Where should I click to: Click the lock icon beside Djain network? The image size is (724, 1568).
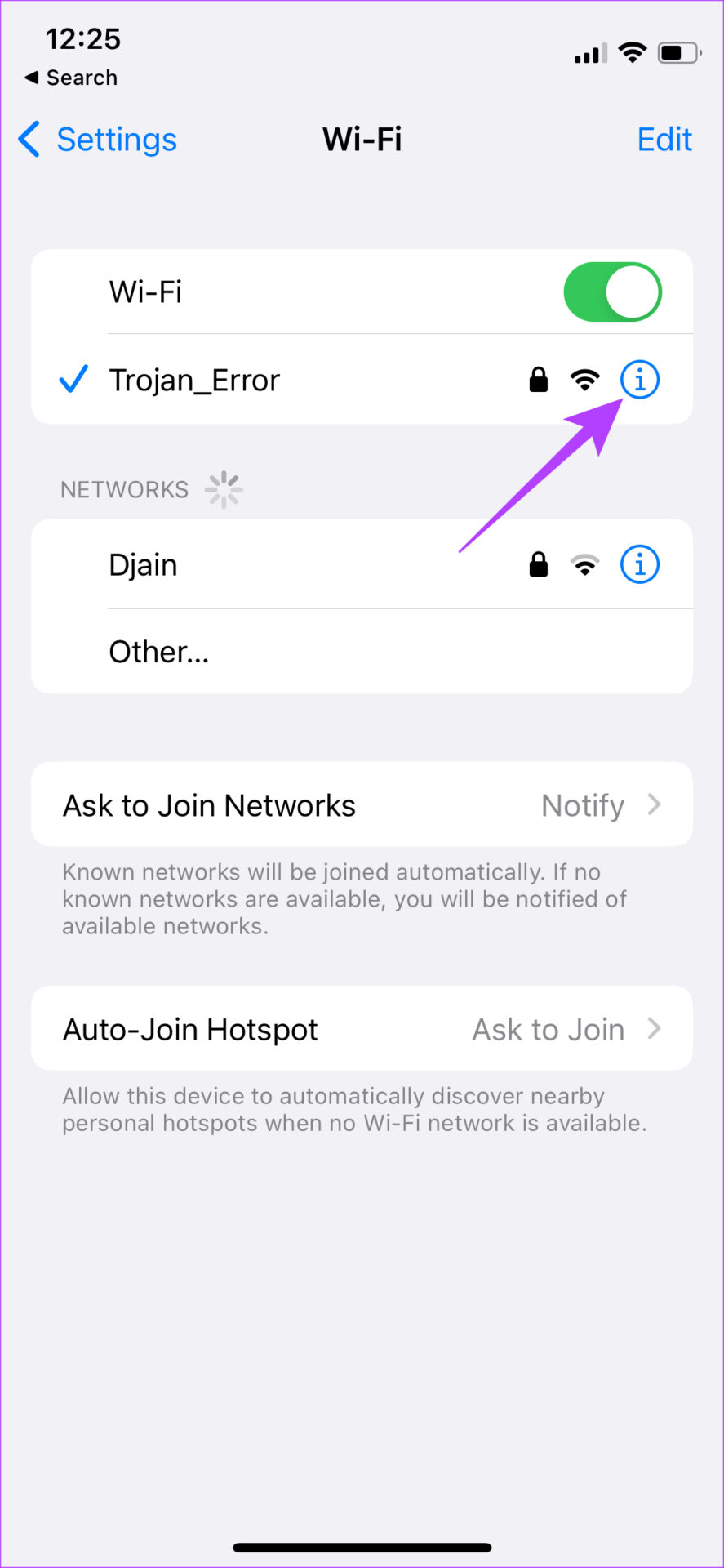pyautogui.click(x=538, y=563)
